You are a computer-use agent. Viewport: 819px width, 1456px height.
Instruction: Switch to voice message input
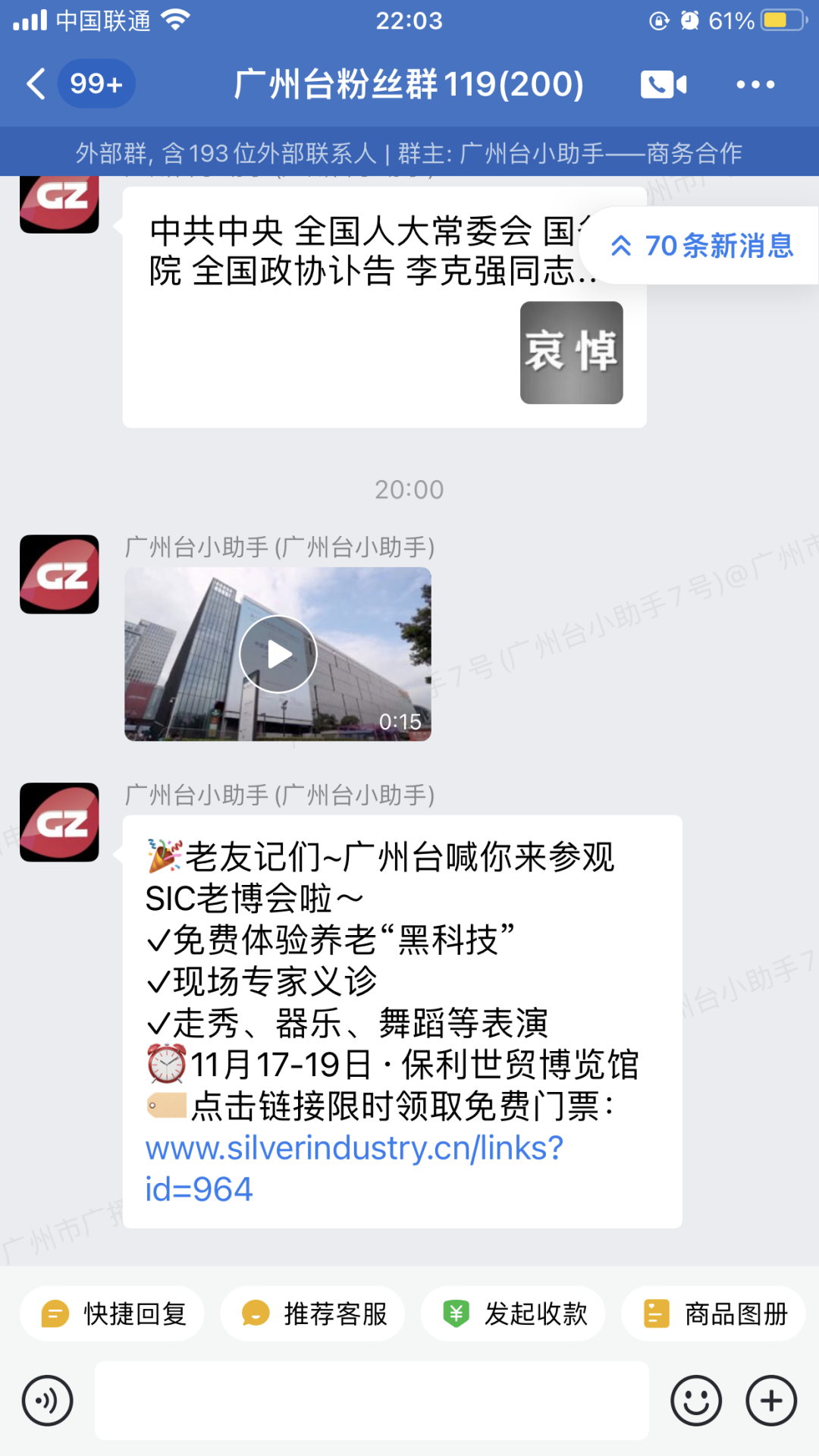pyautogui.click(x=48, y=1401)
